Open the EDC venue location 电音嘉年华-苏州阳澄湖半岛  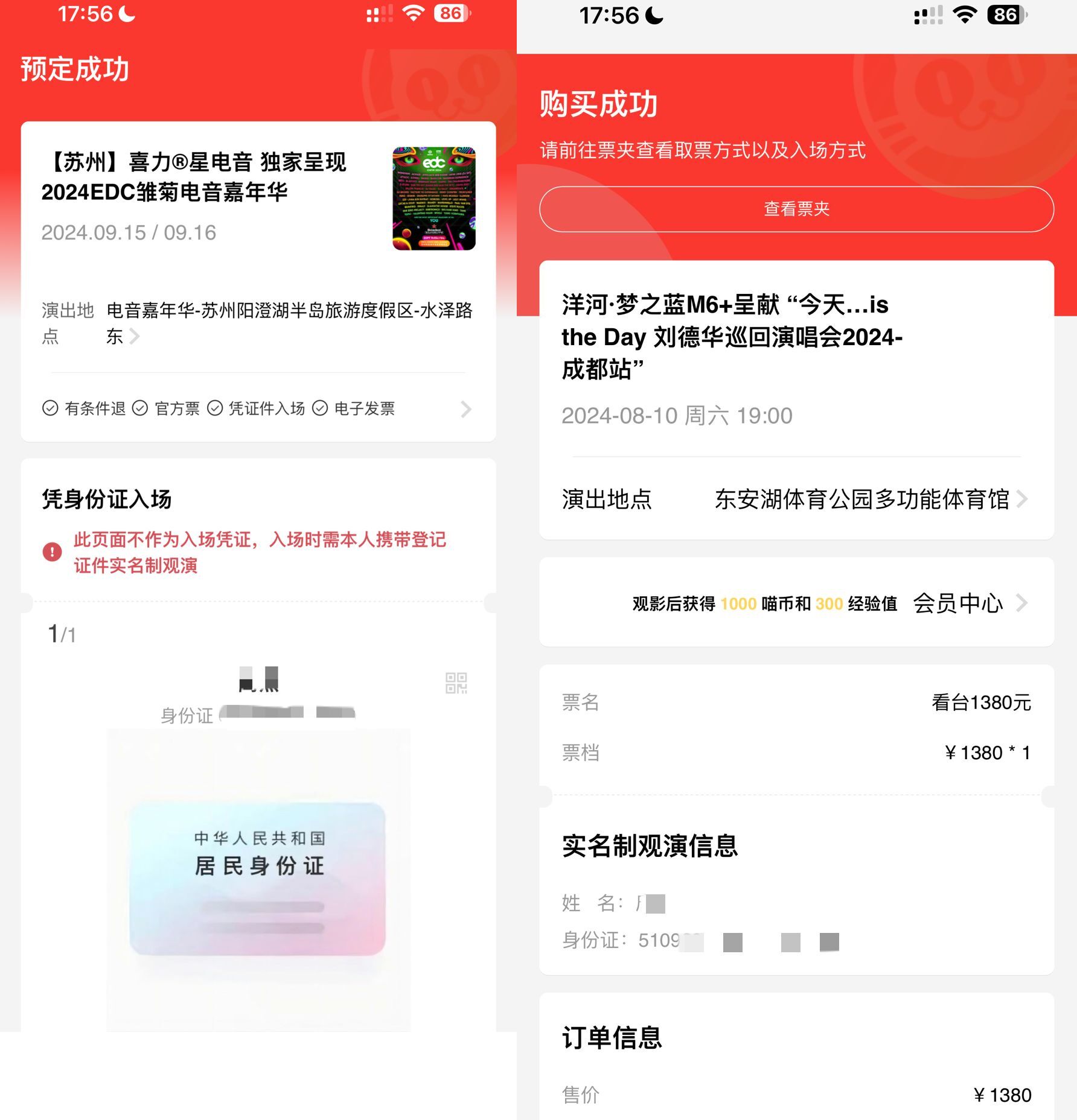point(289,322)
